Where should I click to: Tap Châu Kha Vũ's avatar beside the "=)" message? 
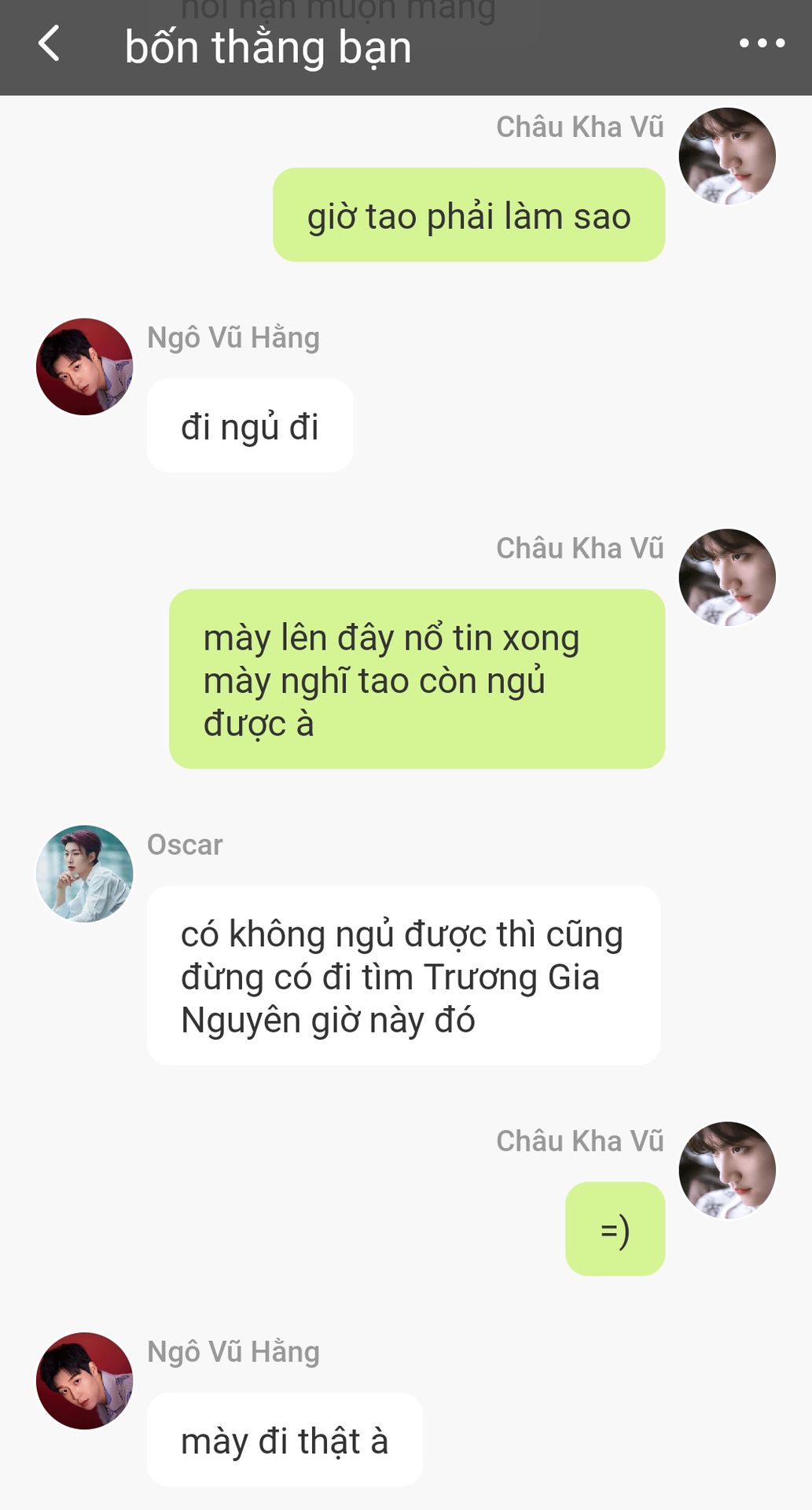click(x=727, y=1170)
